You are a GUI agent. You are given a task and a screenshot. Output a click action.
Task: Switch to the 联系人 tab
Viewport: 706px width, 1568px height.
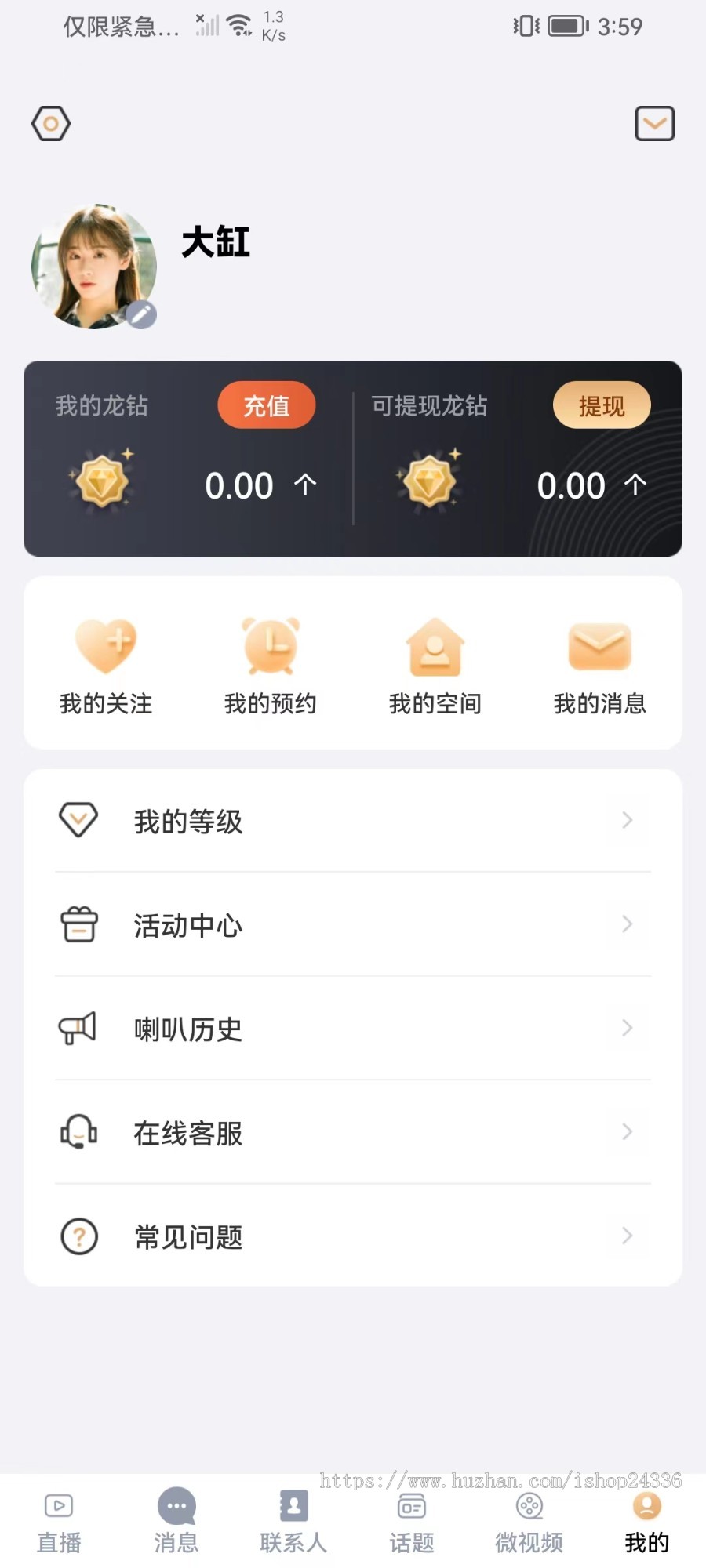tap(293, 1521)
